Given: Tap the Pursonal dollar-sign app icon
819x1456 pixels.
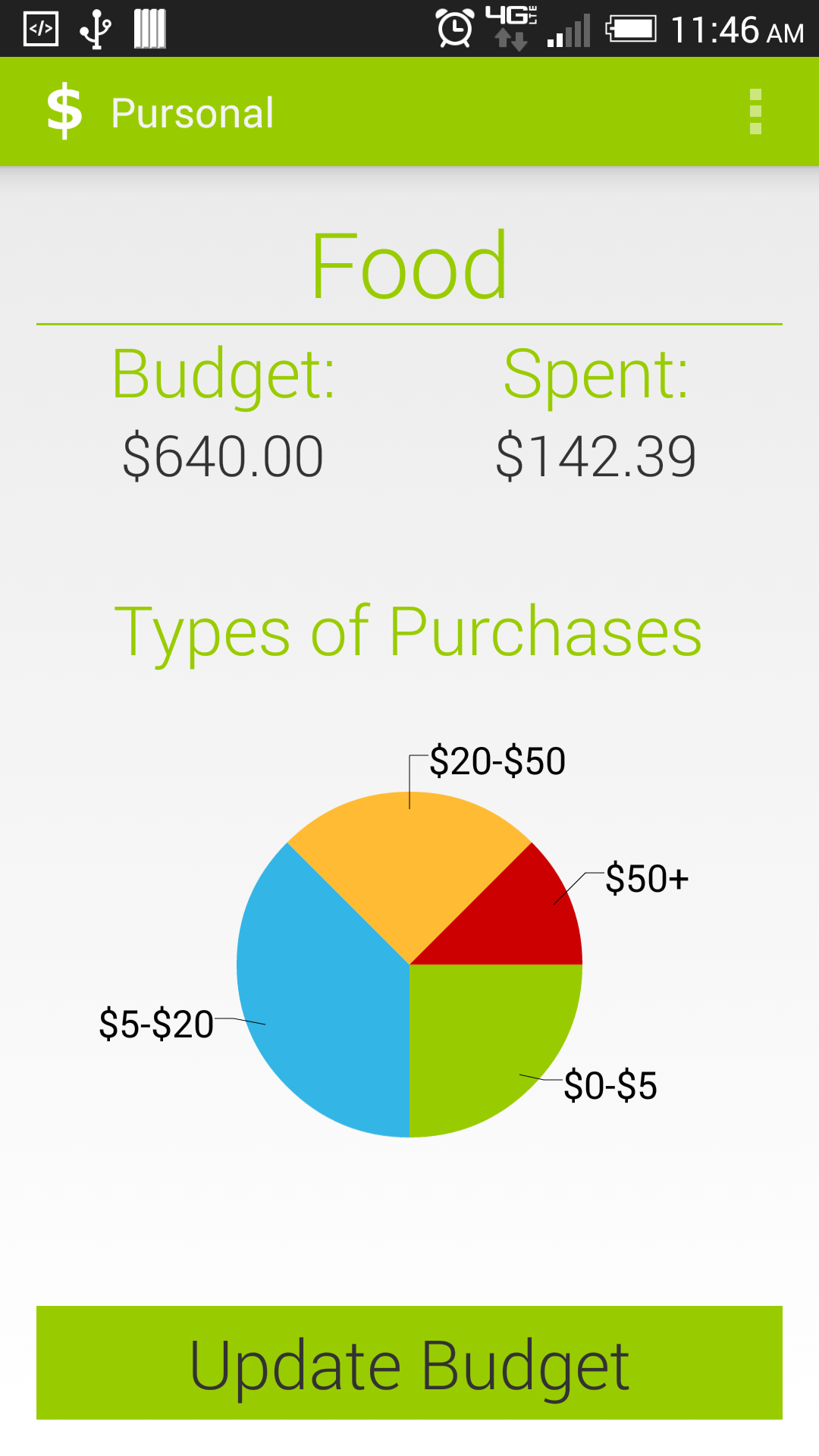Looking at the screenshot, I should point(64,111).
